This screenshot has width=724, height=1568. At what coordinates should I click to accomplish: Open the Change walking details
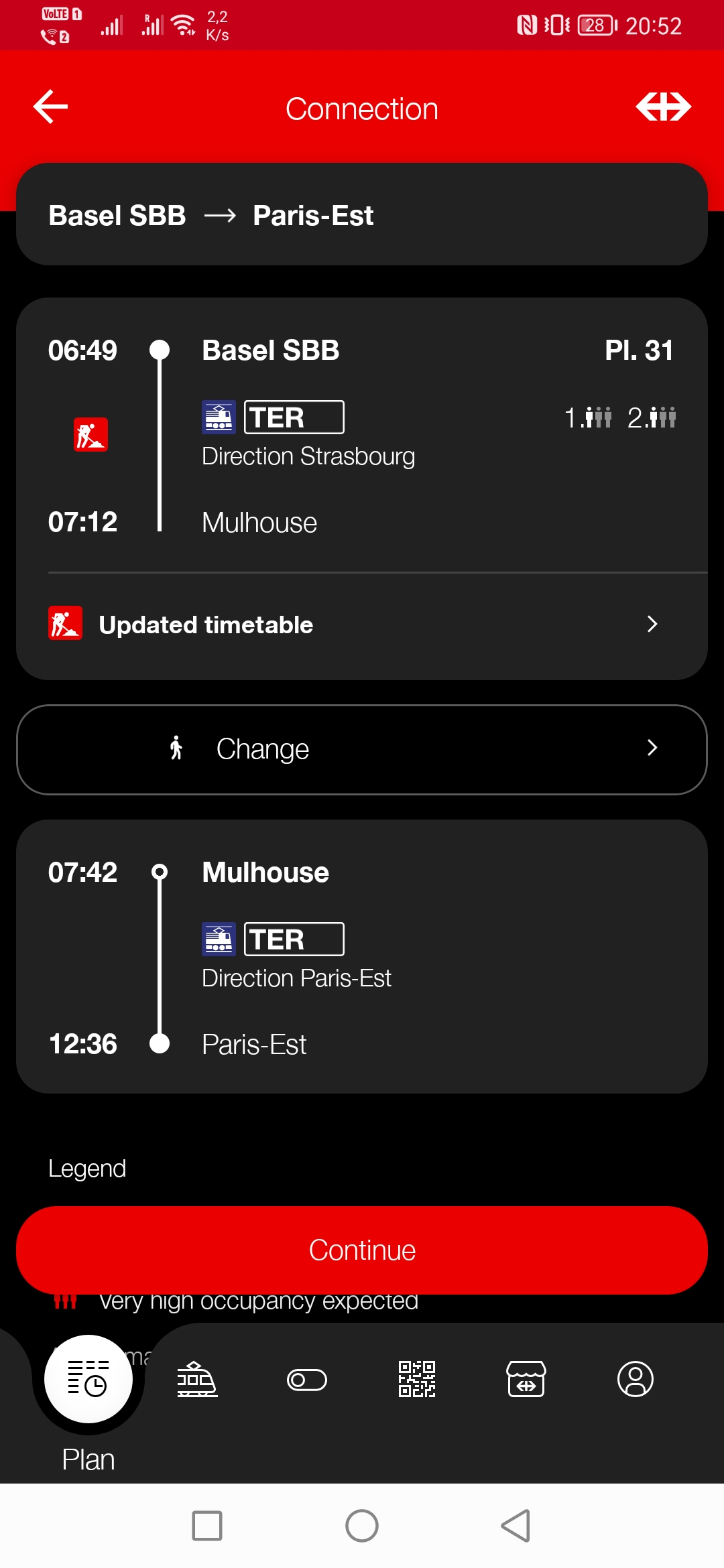362,749
